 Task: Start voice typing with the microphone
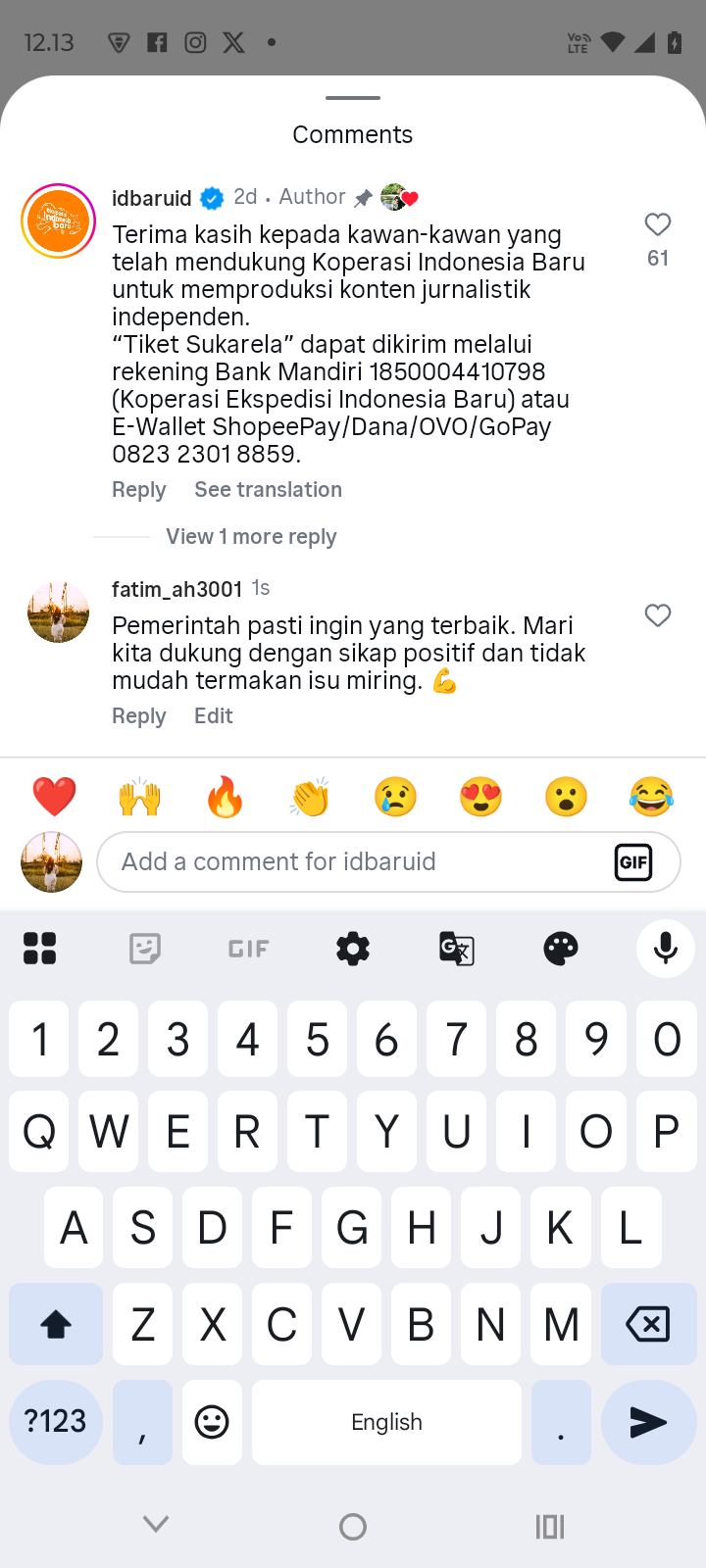point(665,949)
